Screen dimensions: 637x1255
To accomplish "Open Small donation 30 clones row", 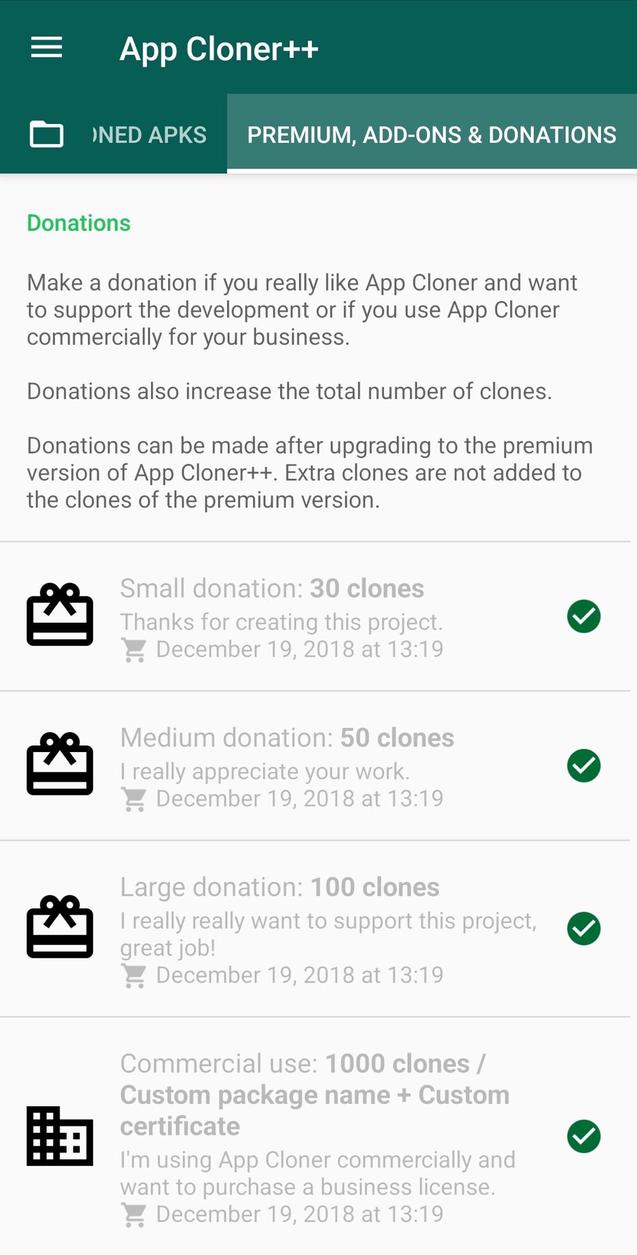I will tap(318, 617).
